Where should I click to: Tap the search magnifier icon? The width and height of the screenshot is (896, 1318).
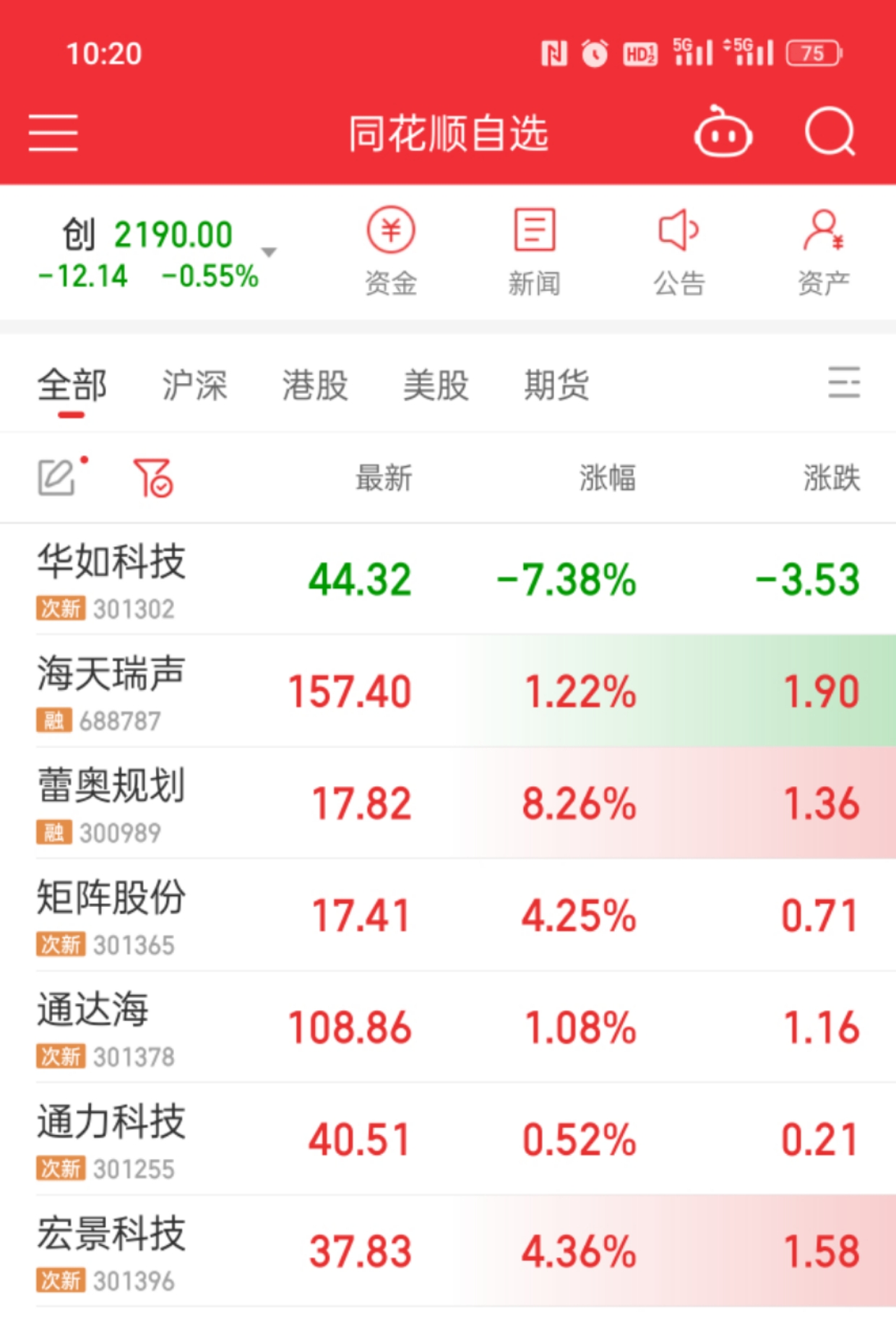830,132
